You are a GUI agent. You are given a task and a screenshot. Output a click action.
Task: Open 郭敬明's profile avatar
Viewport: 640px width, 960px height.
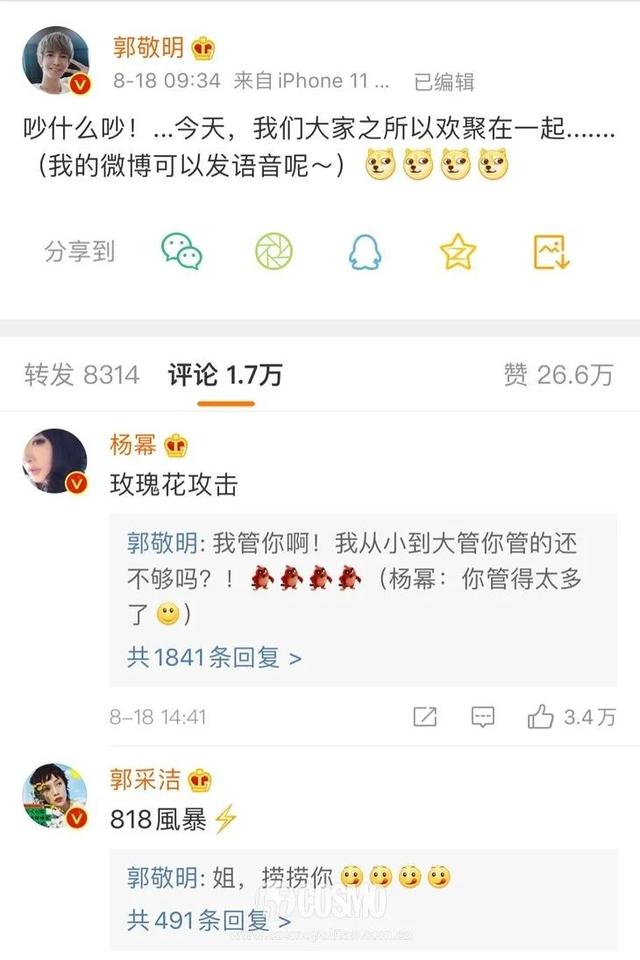[57, 61]
